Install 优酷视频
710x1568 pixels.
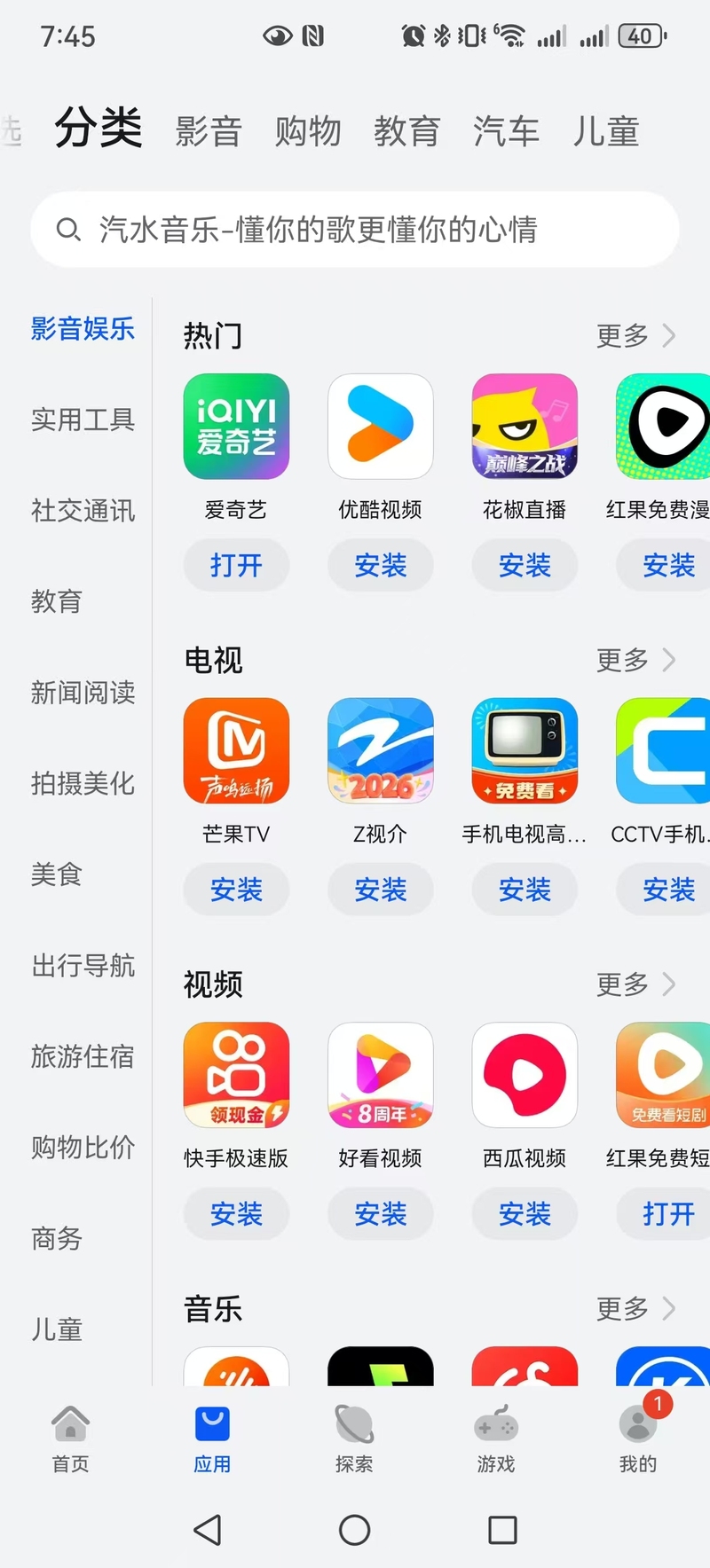(380, 565)
